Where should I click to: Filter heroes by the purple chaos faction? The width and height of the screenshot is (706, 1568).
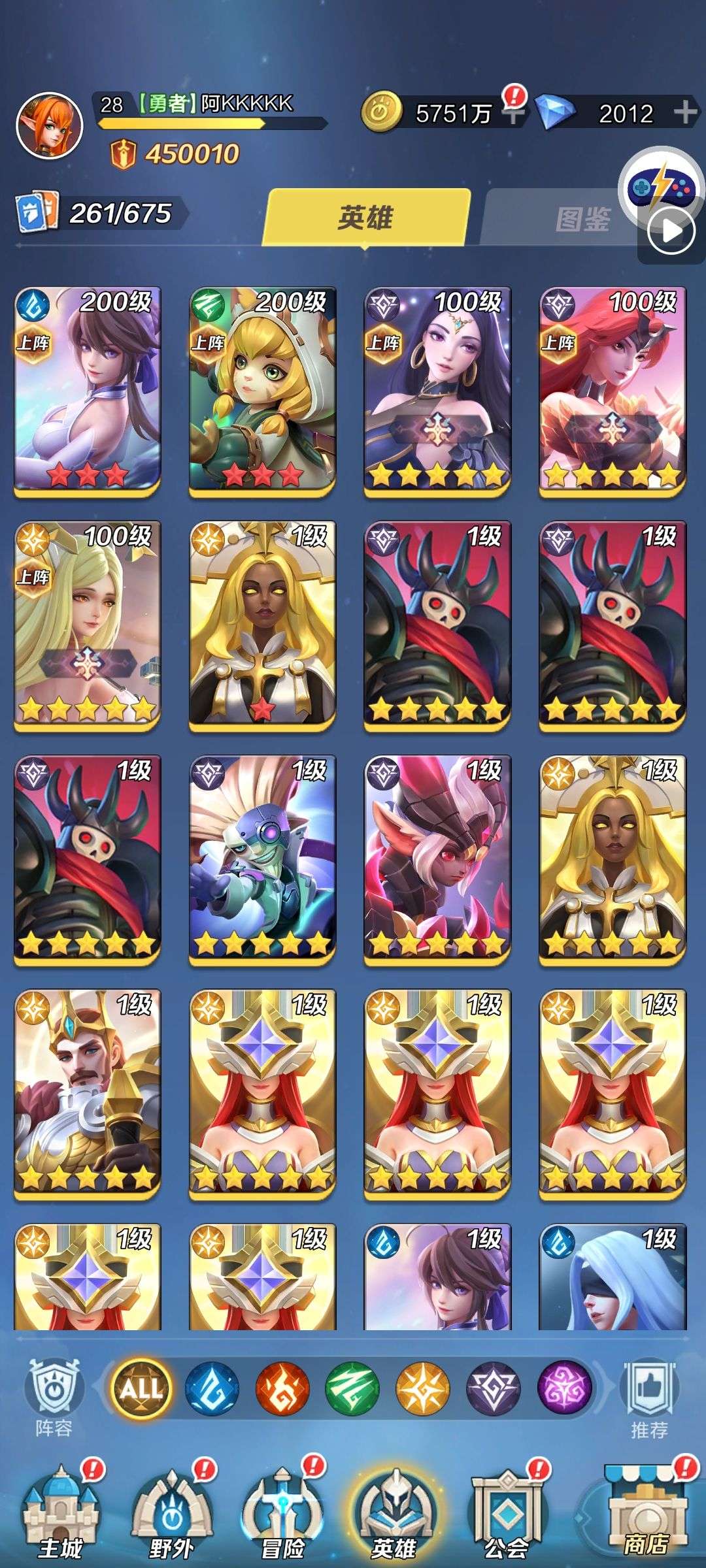click(564, 1388)
